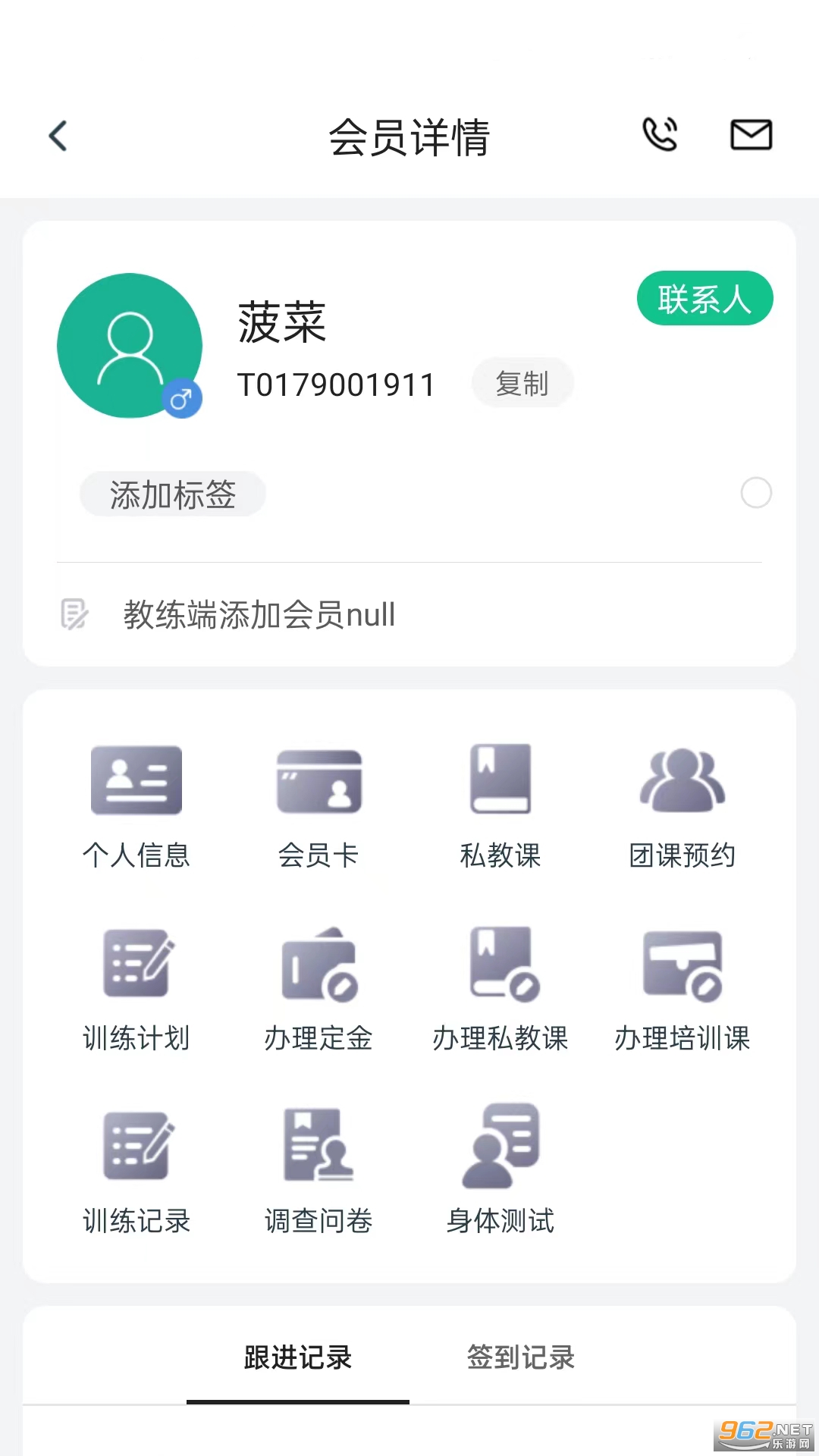The image size is (819, 1456).
Task: Open the 调查问卷 questionnaire icon
Action: pyautogui.click(x=318, y=1168)
